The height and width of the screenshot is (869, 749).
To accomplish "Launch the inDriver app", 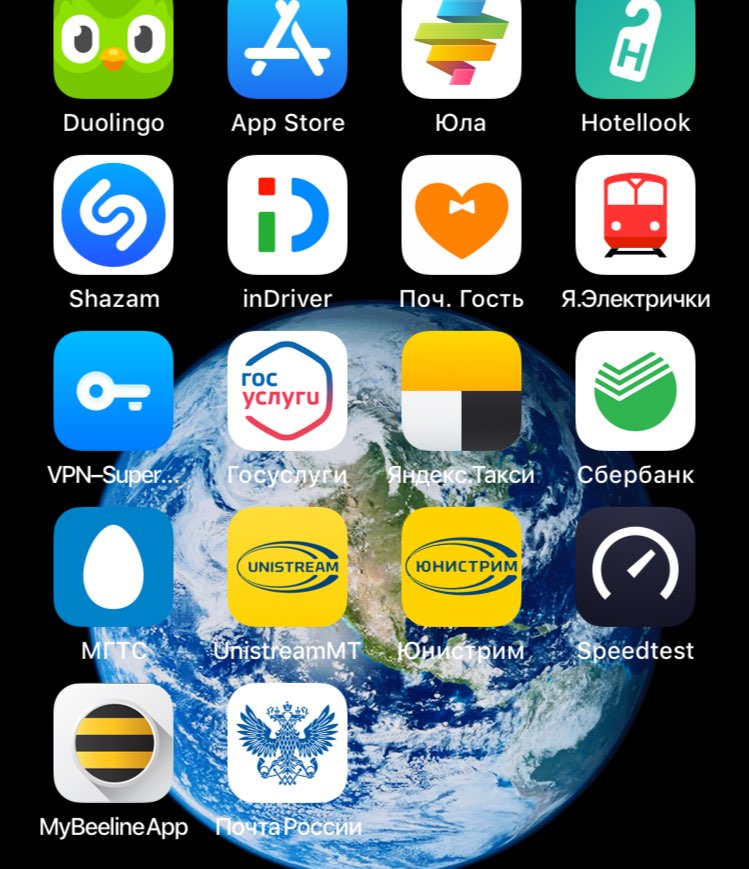I will click(287, 215).
